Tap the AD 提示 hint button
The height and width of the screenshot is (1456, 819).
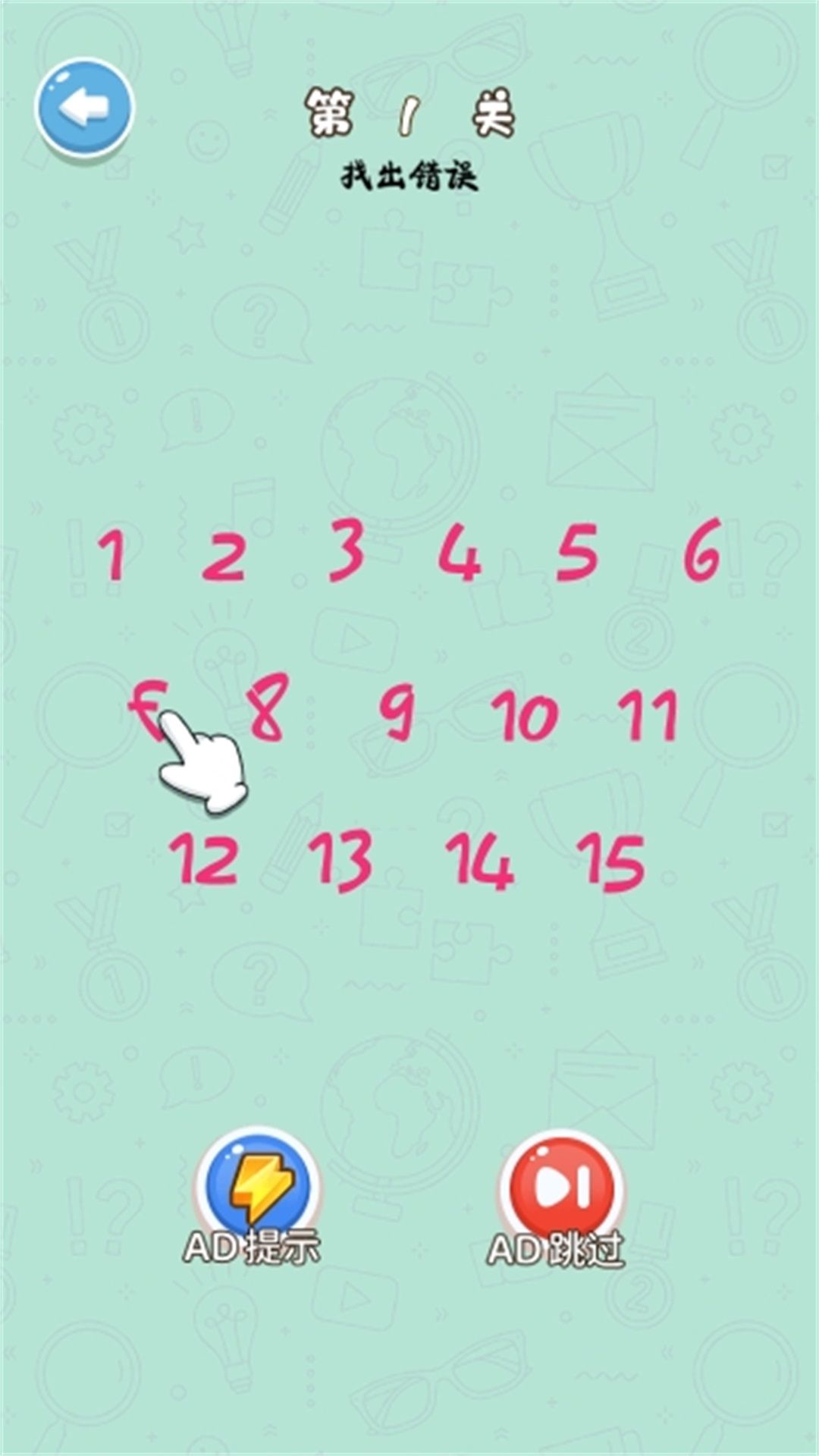click(257, 1188)
